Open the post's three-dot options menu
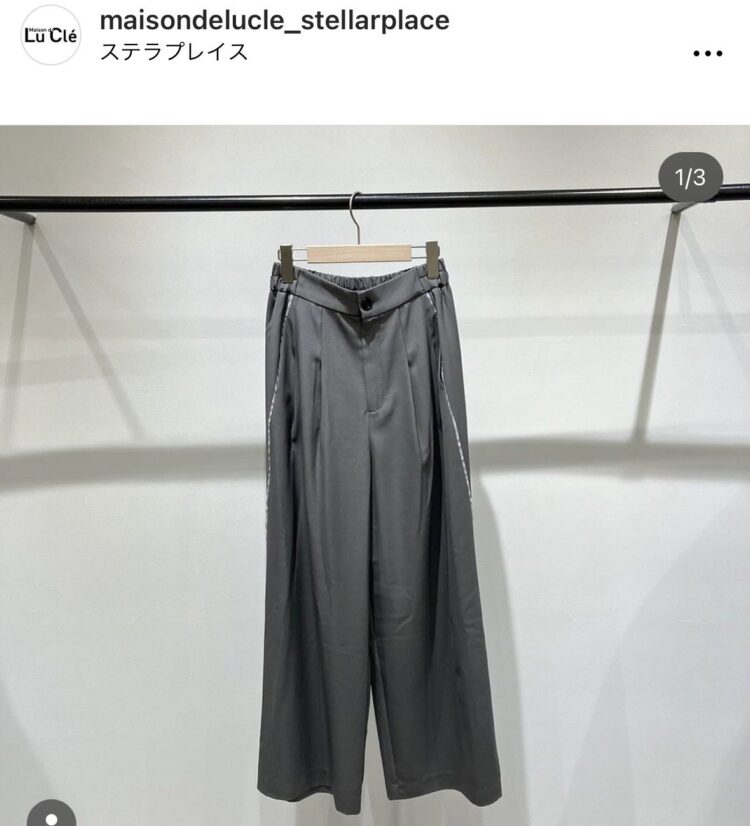Screen dimensions: 750x826 click(x=707, y=53)
